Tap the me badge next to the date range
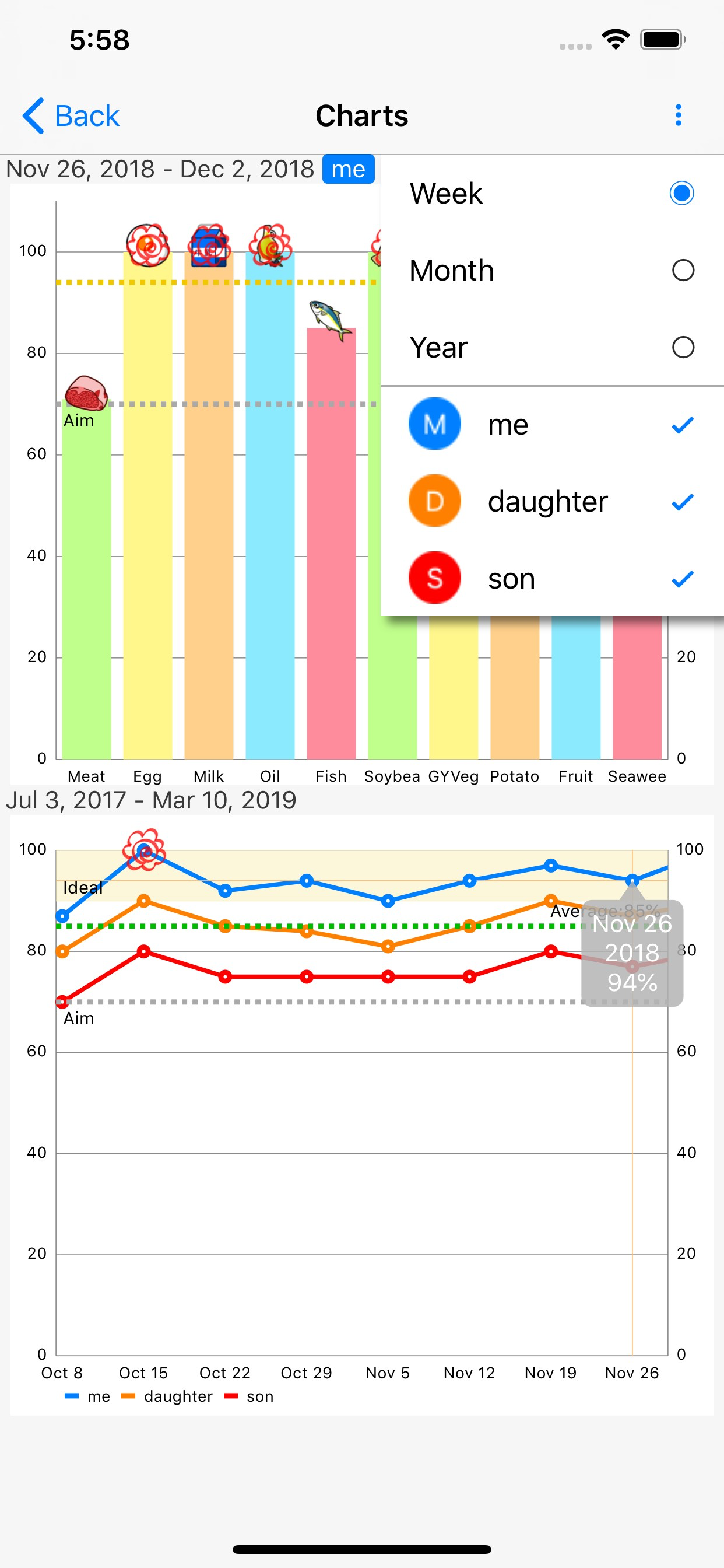724x1568 pixels. 348,169
